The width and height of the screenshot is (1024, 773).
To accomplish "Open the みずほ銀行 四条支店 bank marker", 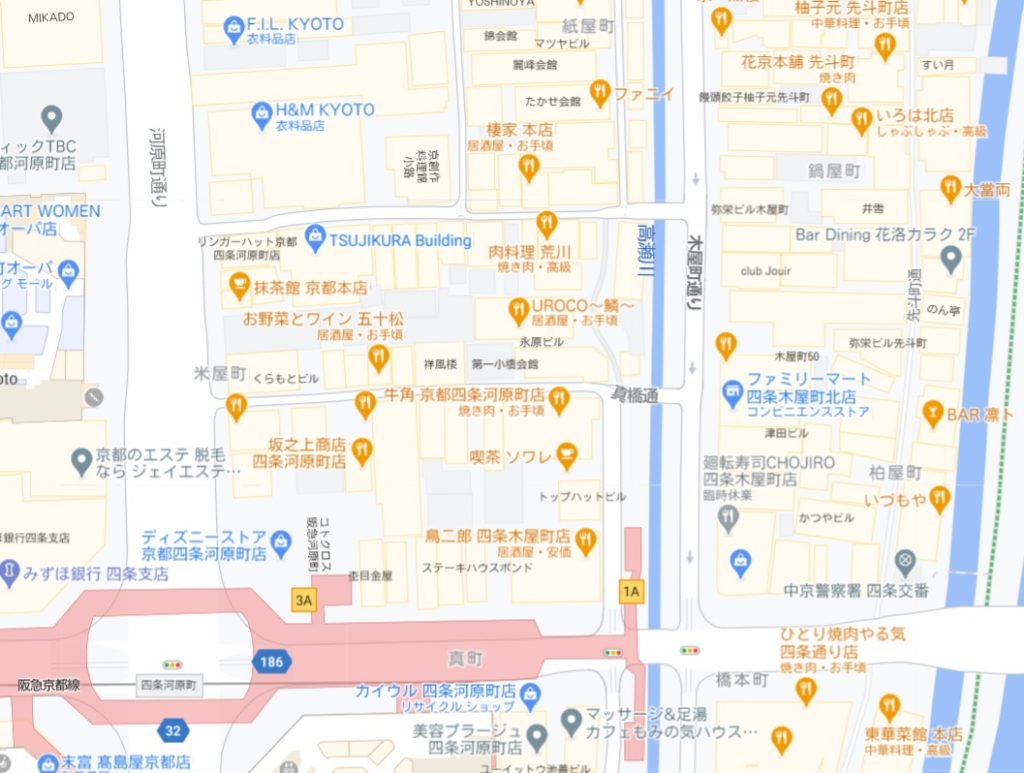I will [x=11, y=574].
